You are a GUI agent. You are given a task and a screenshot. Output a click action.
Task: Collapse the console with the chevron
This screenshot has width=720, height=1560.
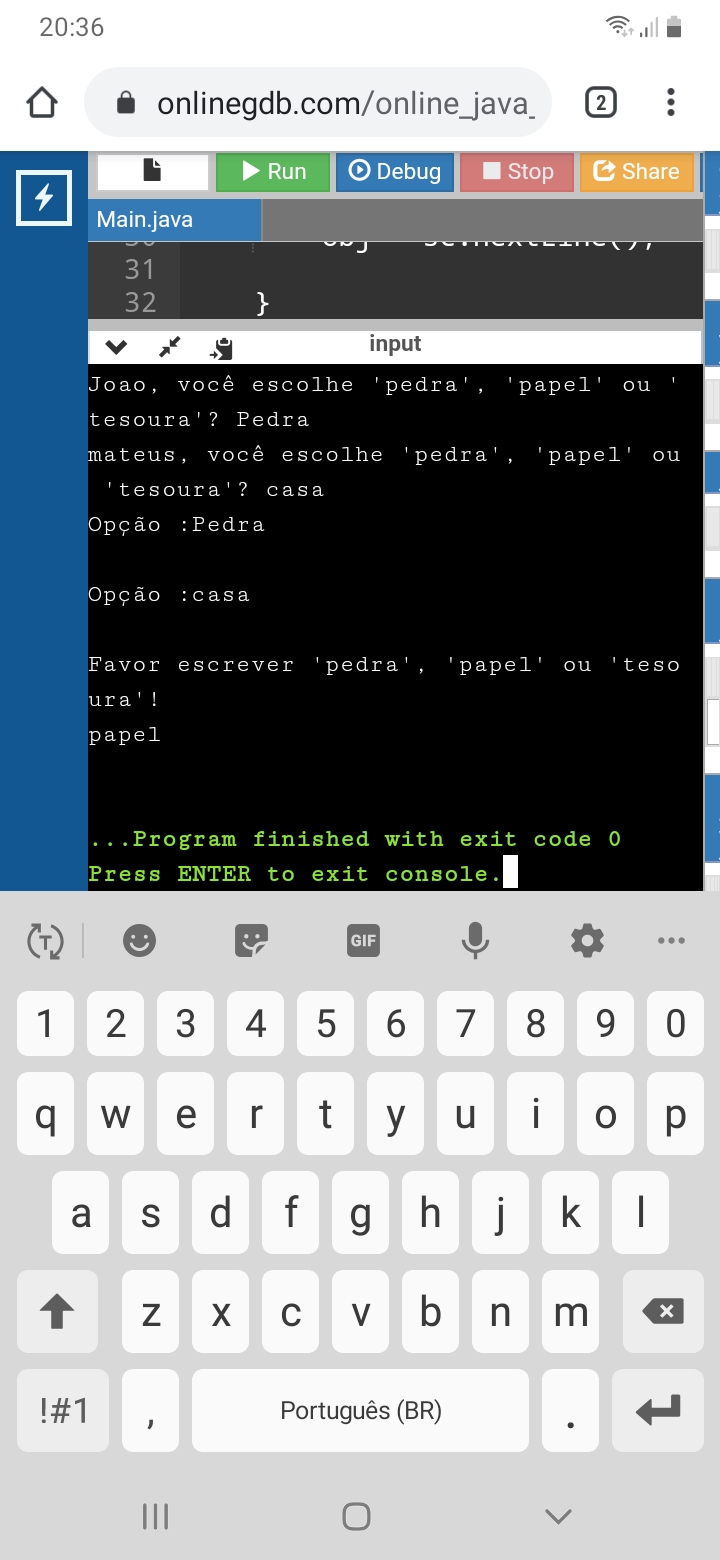116,347
